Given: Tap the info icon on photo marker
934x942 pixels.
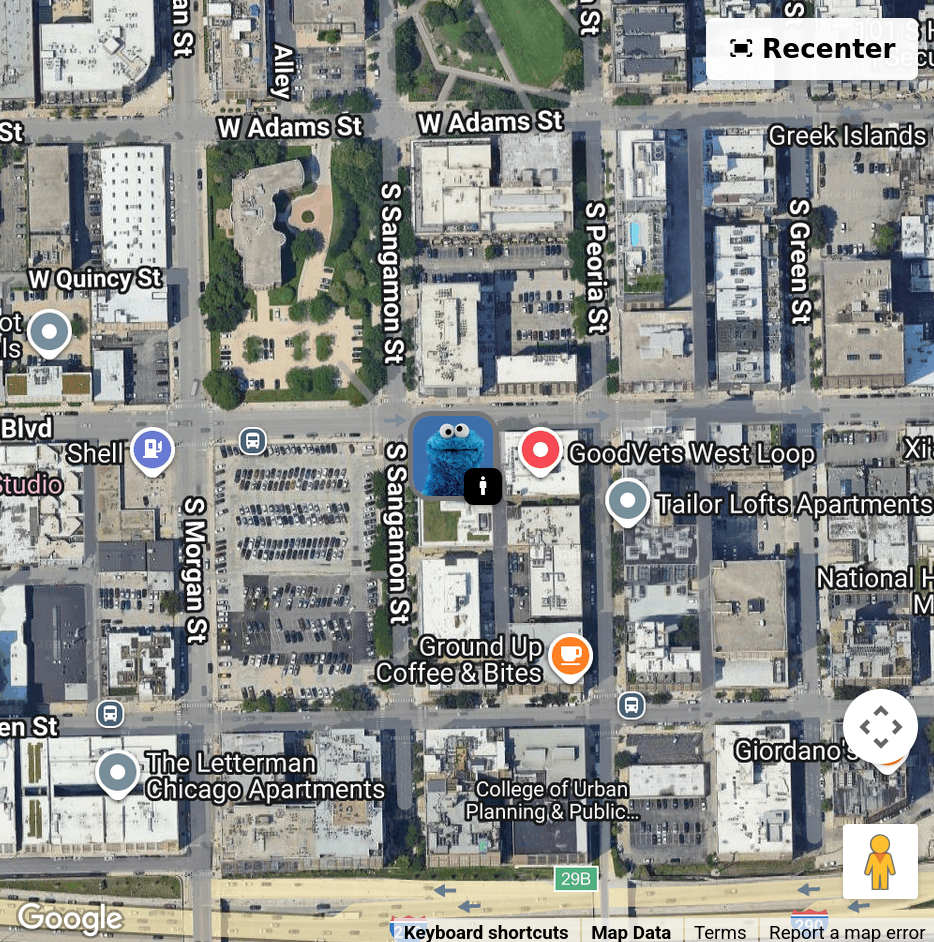Looking at the screenshot, I should pos(483,487).
